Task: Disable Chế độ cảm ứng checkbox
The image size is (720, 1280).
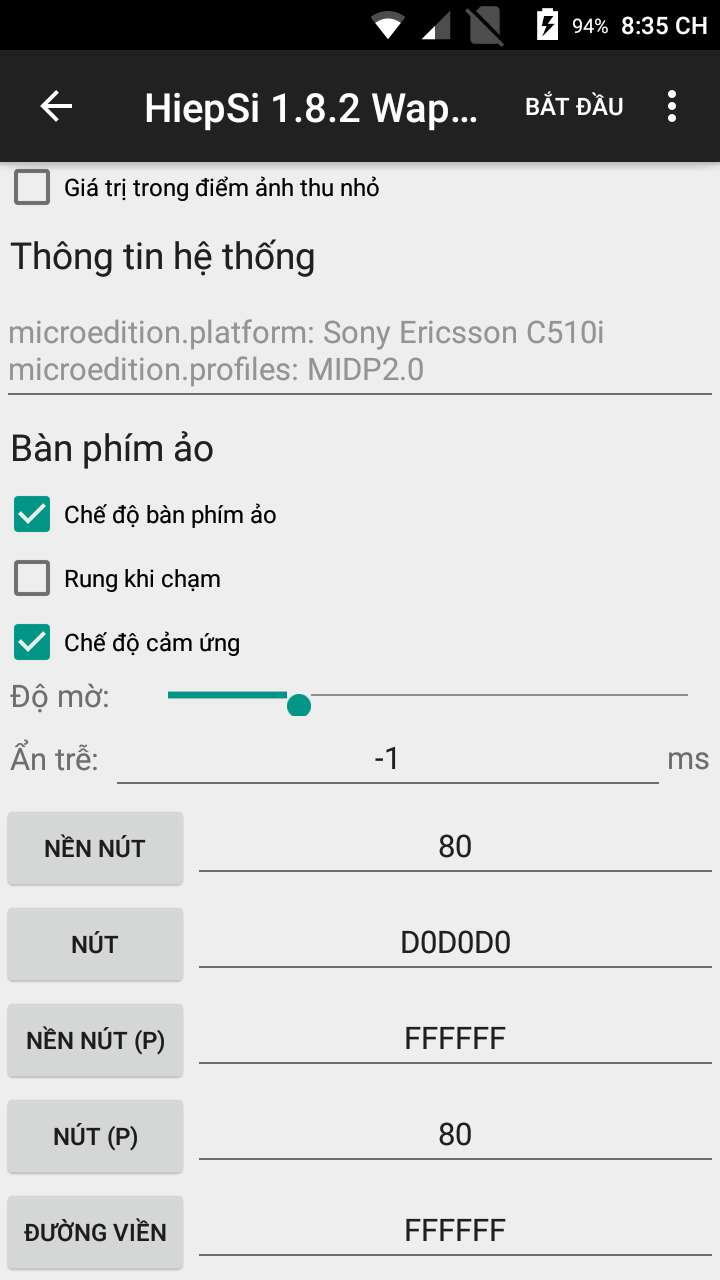Action: tap(32, 643)
